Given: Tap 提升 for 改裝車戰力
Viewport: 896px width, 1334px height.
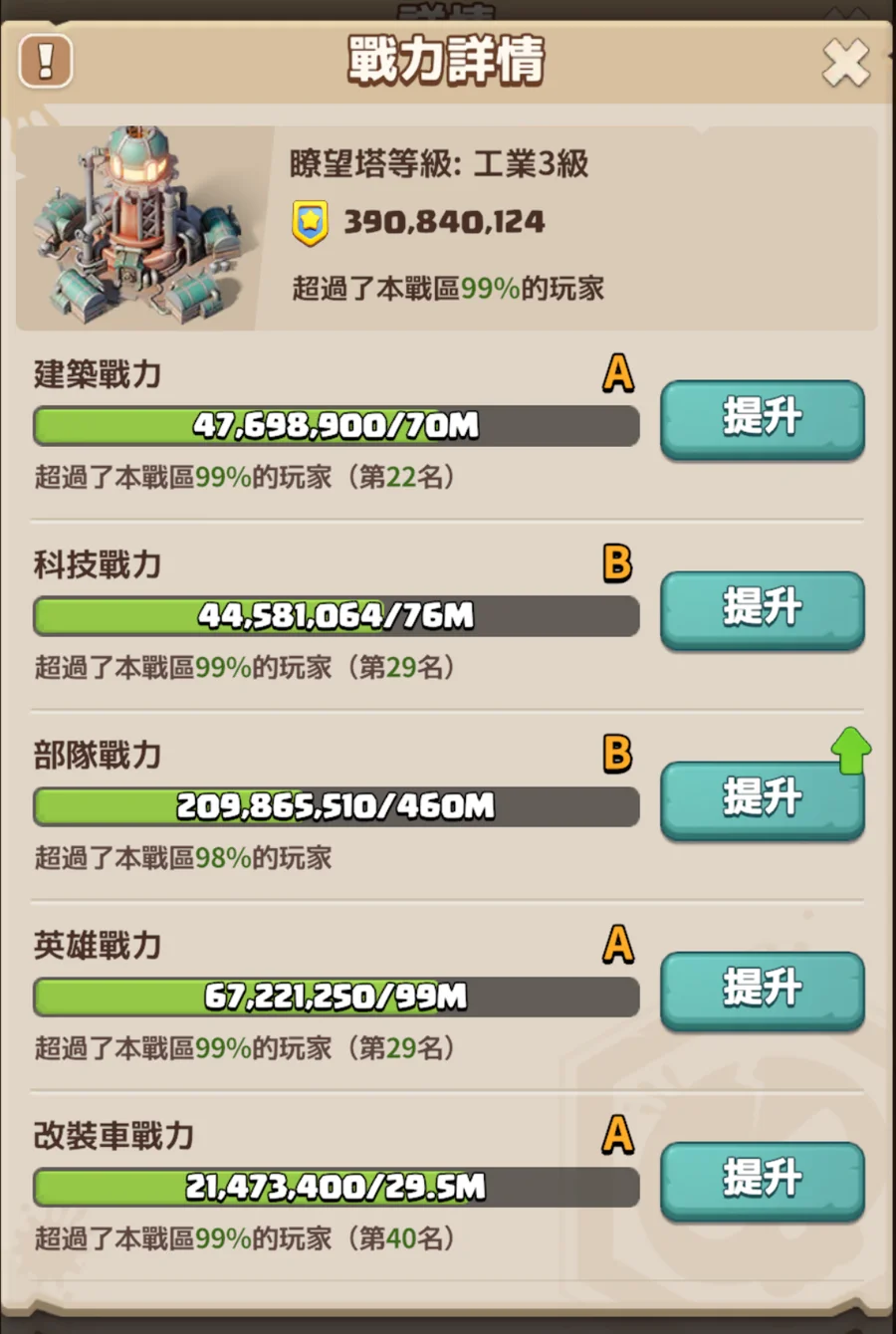Looking at the screenshot, I should 762,1180.
